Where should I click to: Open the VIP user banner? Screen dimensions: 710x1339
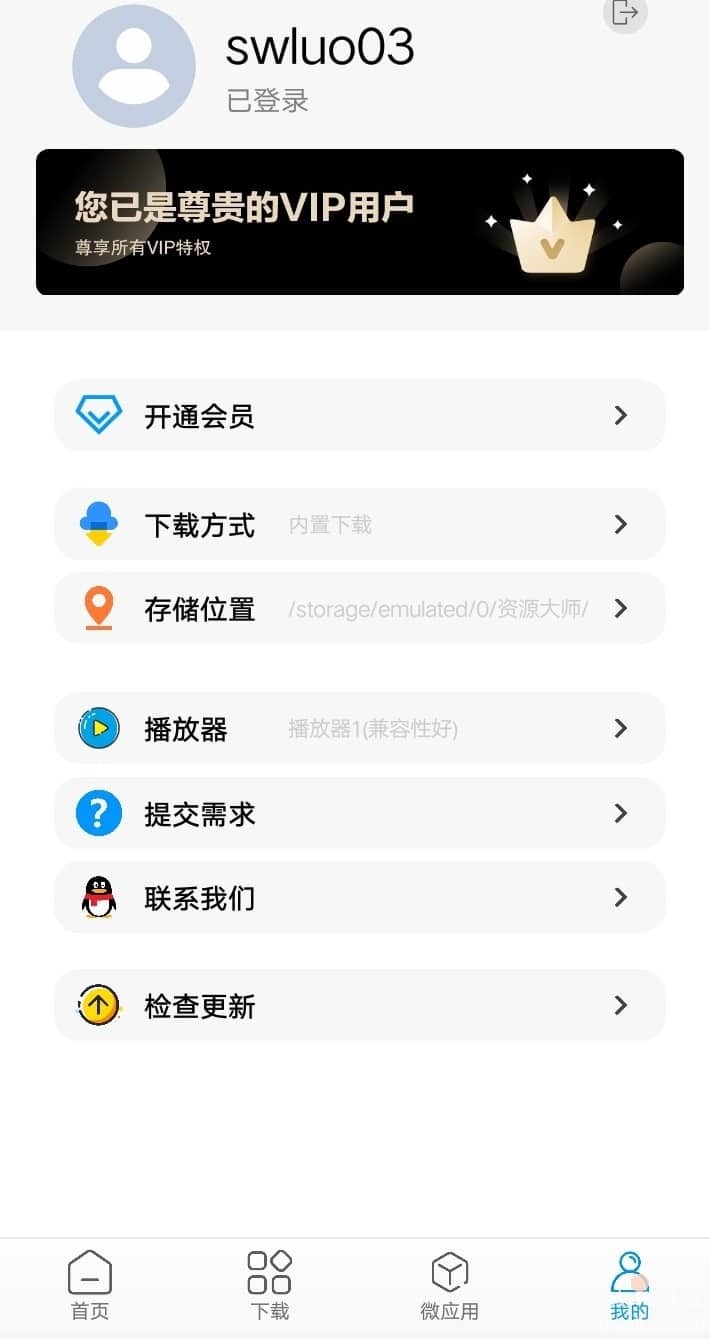click(359, 222)
